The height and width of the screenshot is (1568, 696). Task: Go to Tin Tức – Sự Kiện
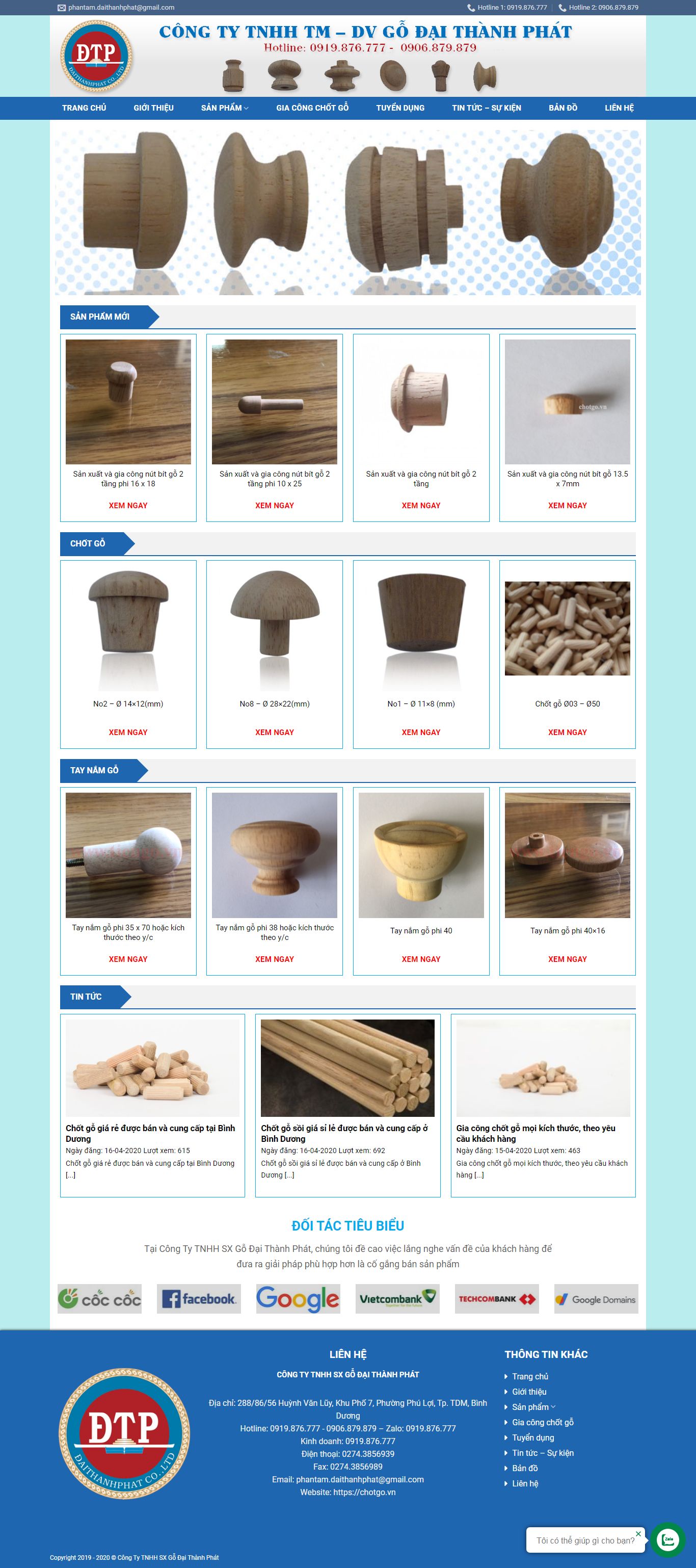pos(486,108)
